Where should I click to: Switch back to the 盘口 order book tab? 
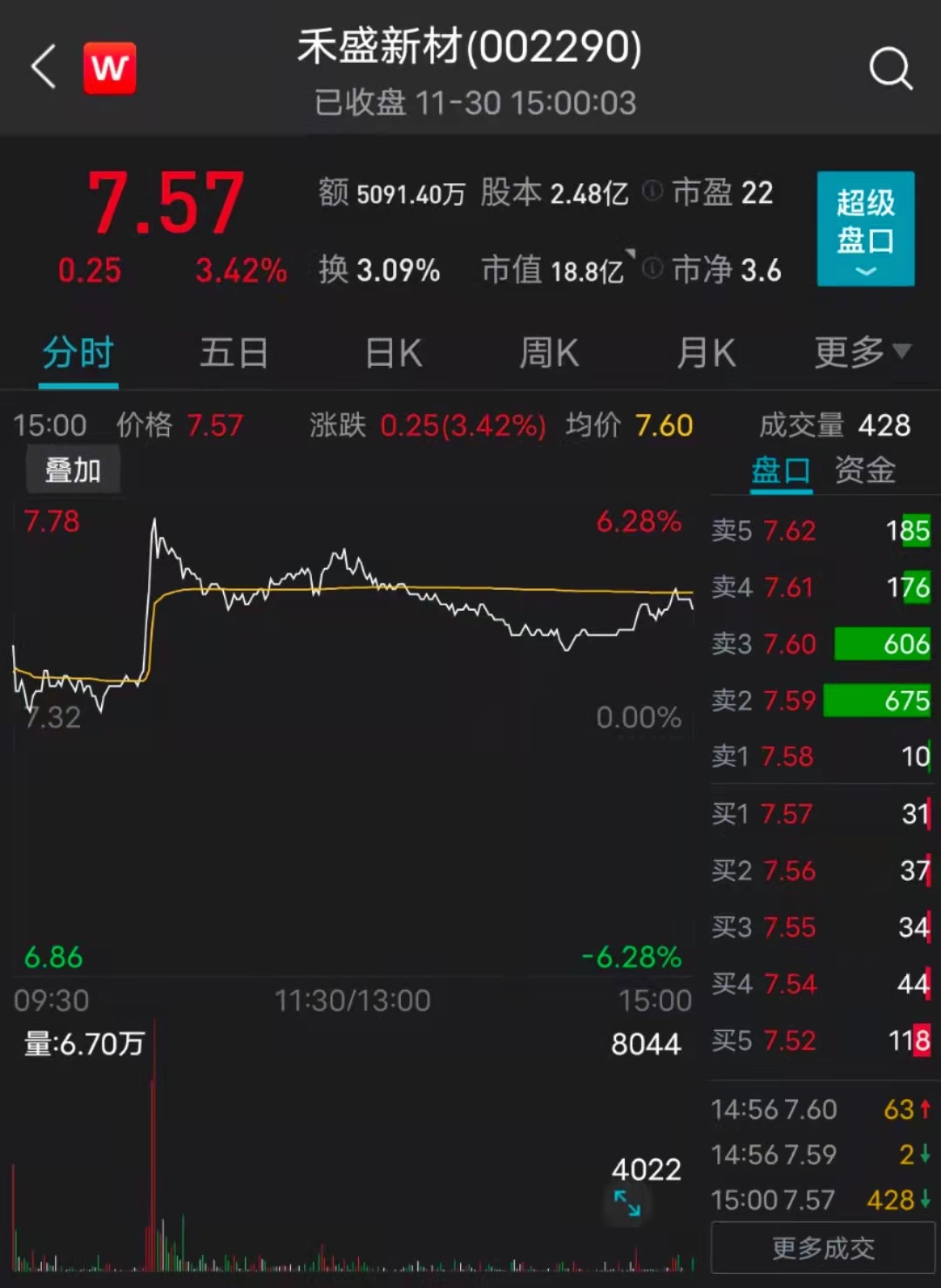[x=782, y=471]
